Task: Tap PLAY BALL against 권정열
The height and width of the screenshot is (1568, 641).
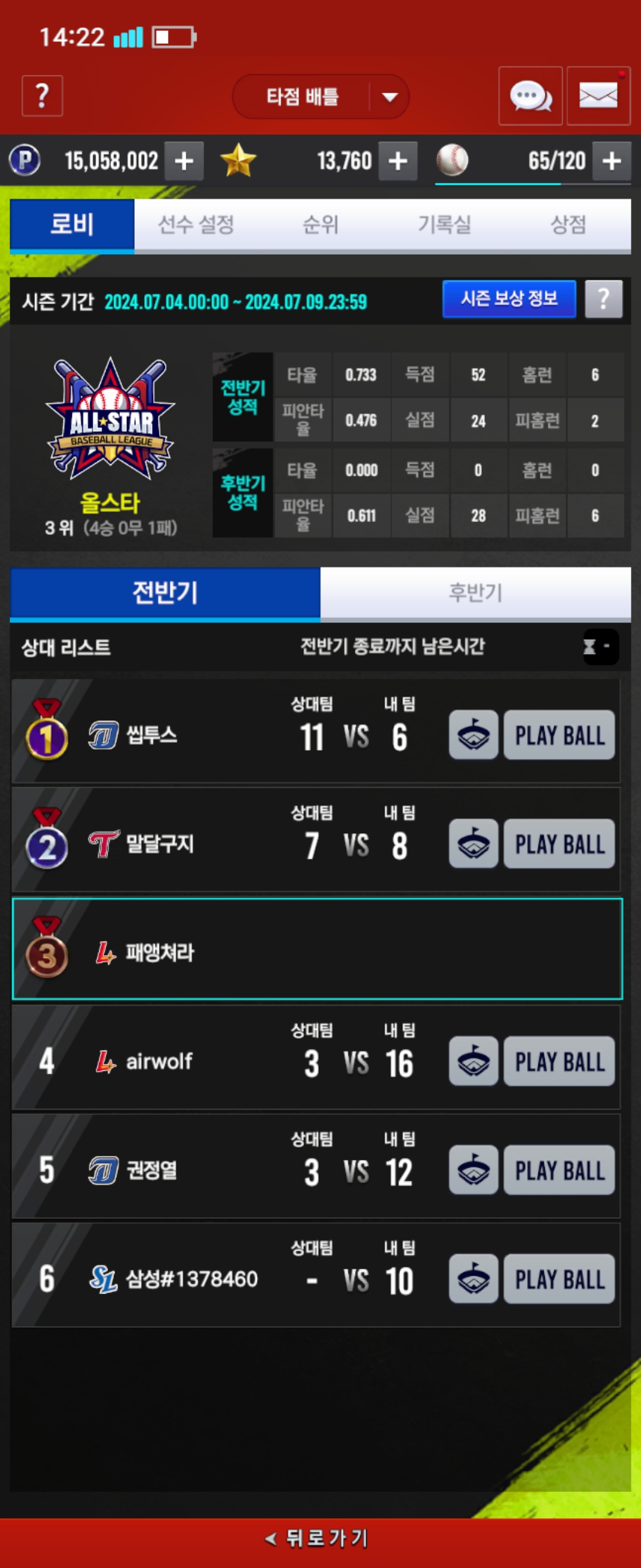Action: pos(559,1170)
